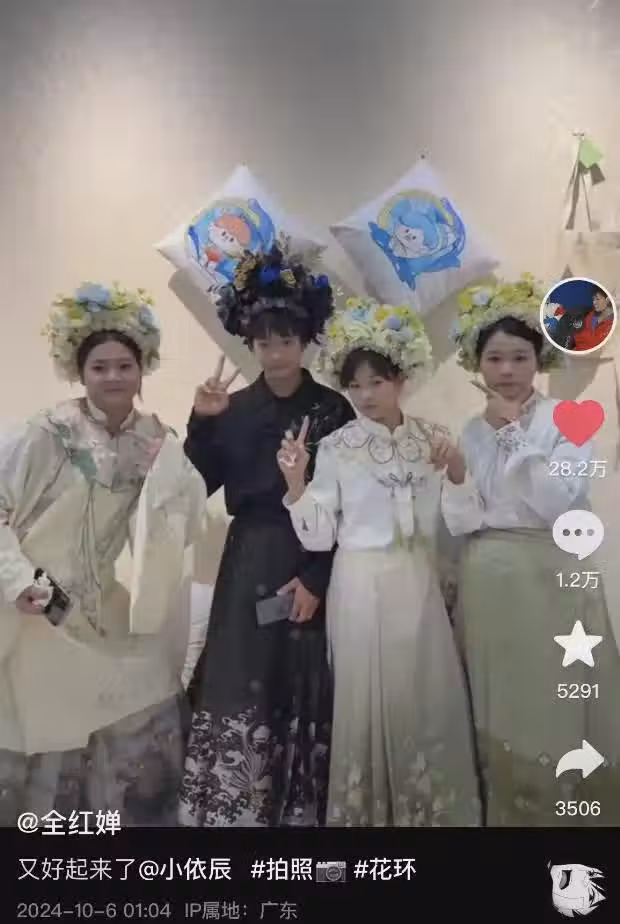Open the video's sound disc

click(x=577, y=889)
